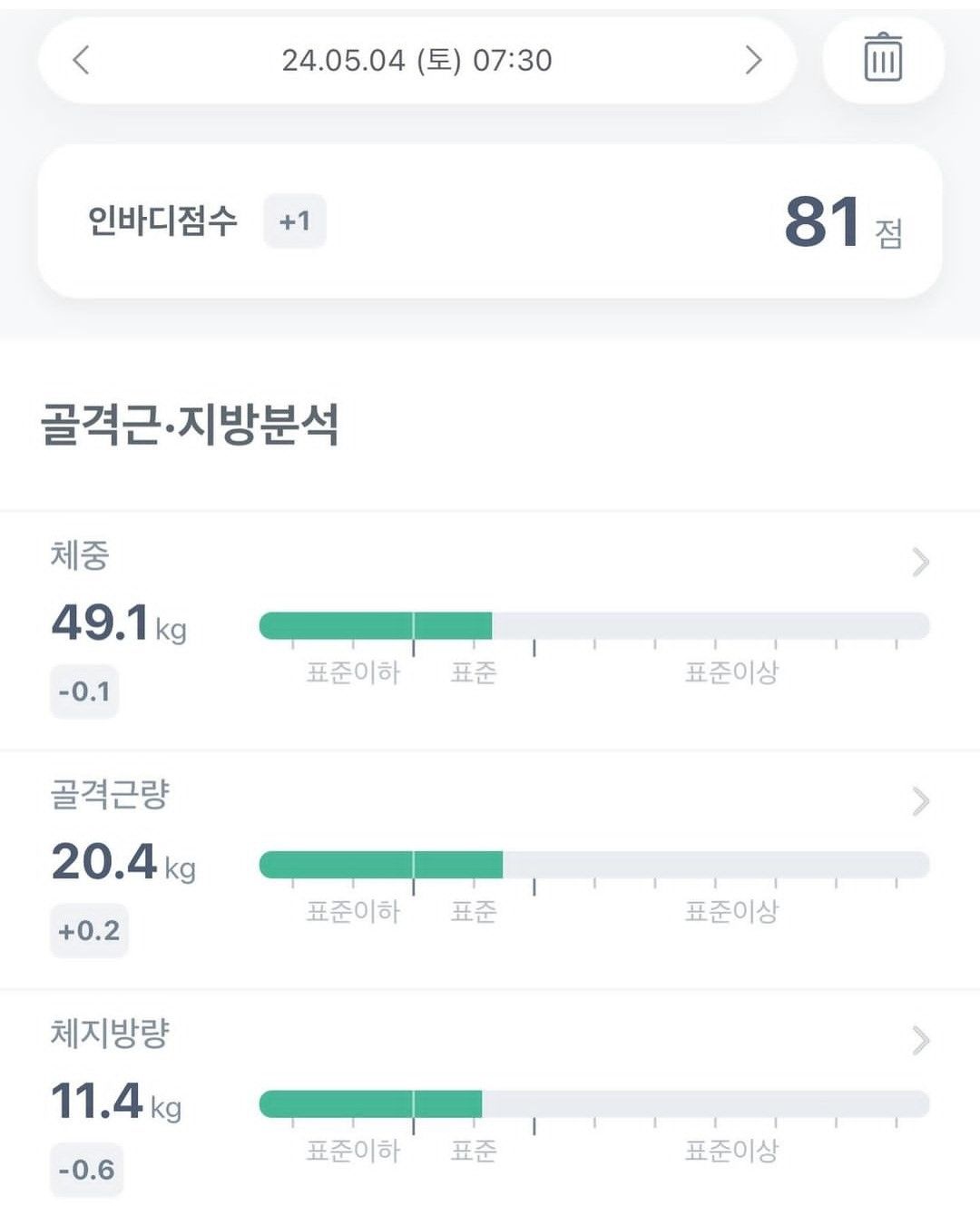Go to the next measurement date
The width and height of the screenshot is (980, 1206).
pyautogui.click(x=753, y=61)
